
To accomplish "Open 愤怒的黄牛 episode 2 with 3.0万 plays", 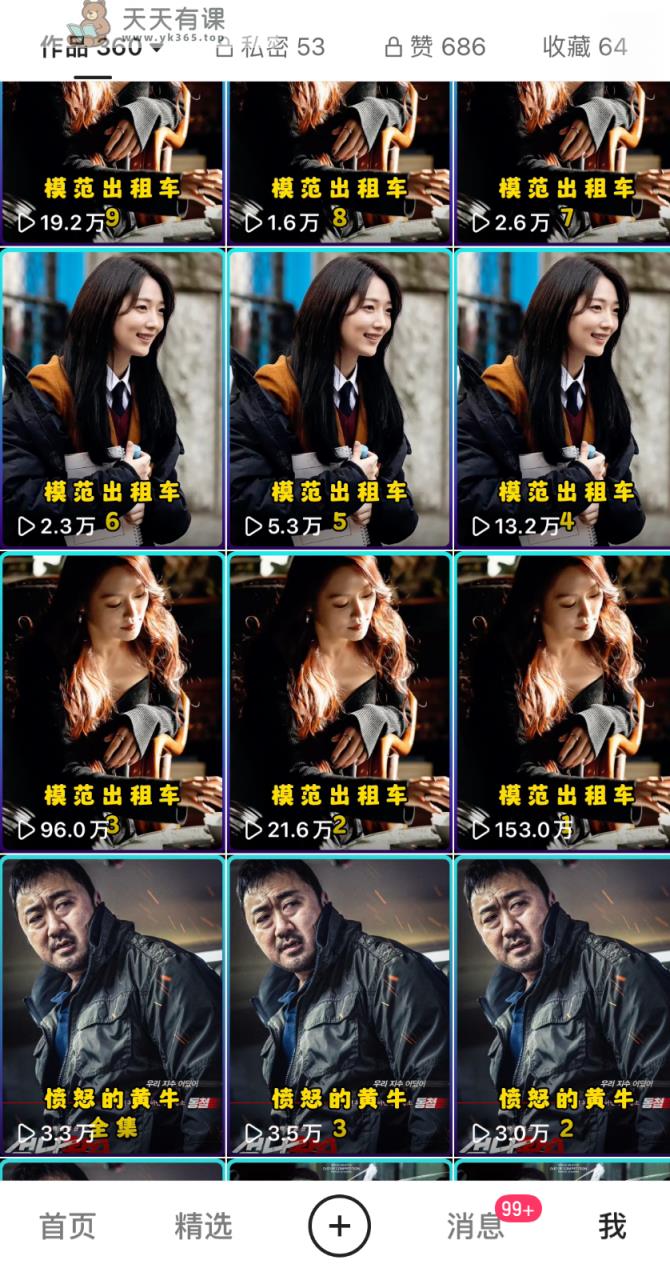I will coord(565,1005).
